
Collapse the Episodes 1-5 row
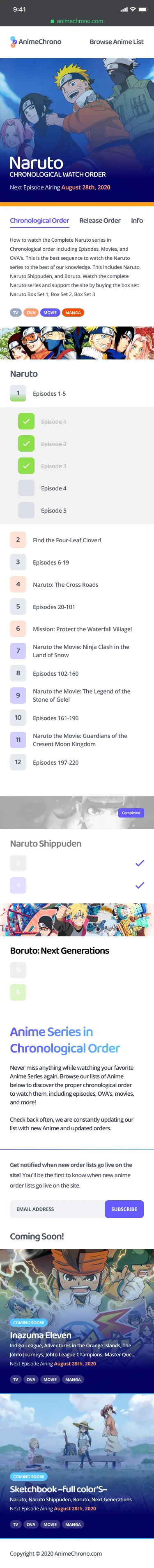pyautogui.click(x=77, y=394)
